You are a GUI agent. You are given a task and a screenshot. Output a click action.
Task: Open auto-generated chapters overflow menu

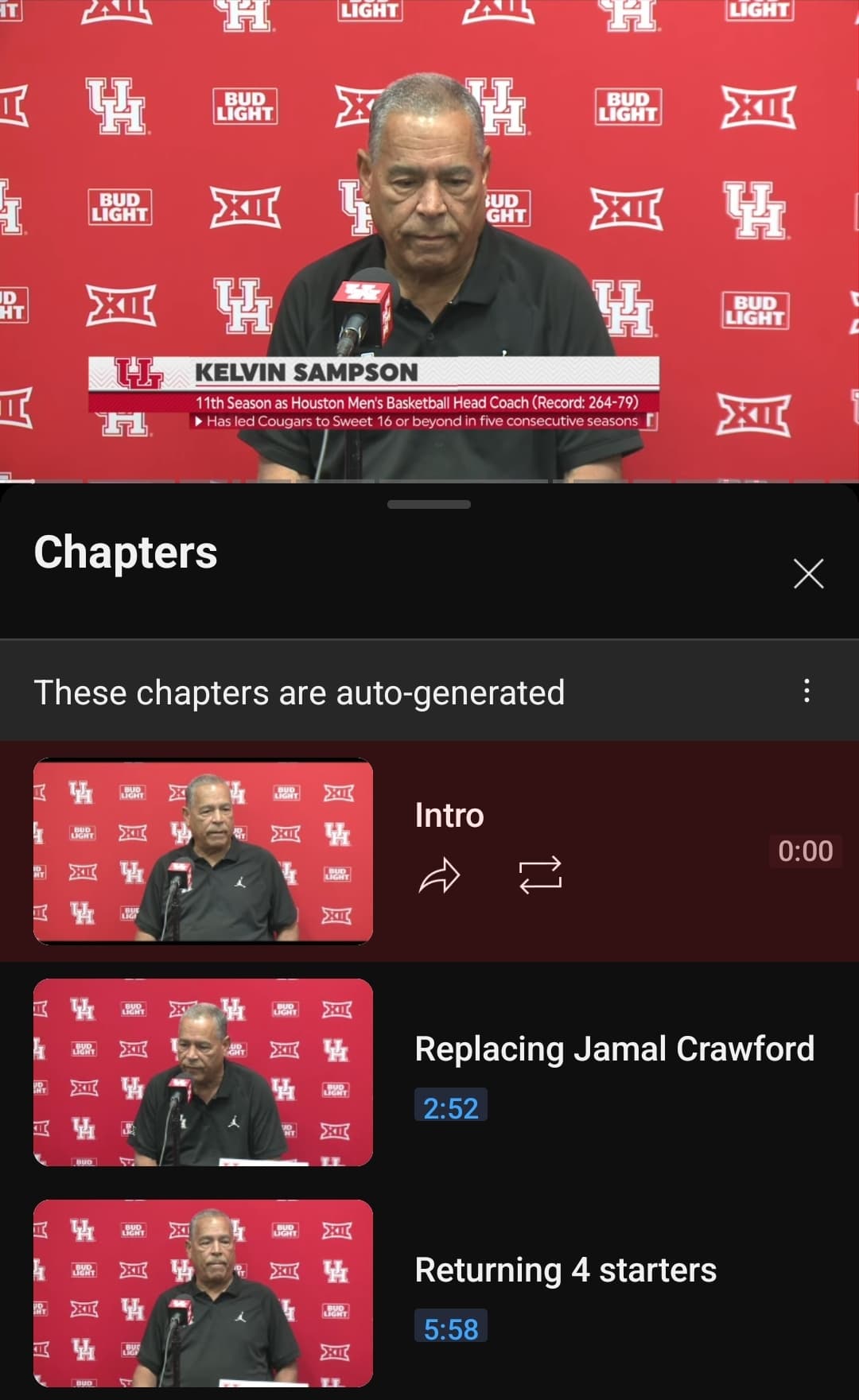pyautogui.click(x=807, y=690)
